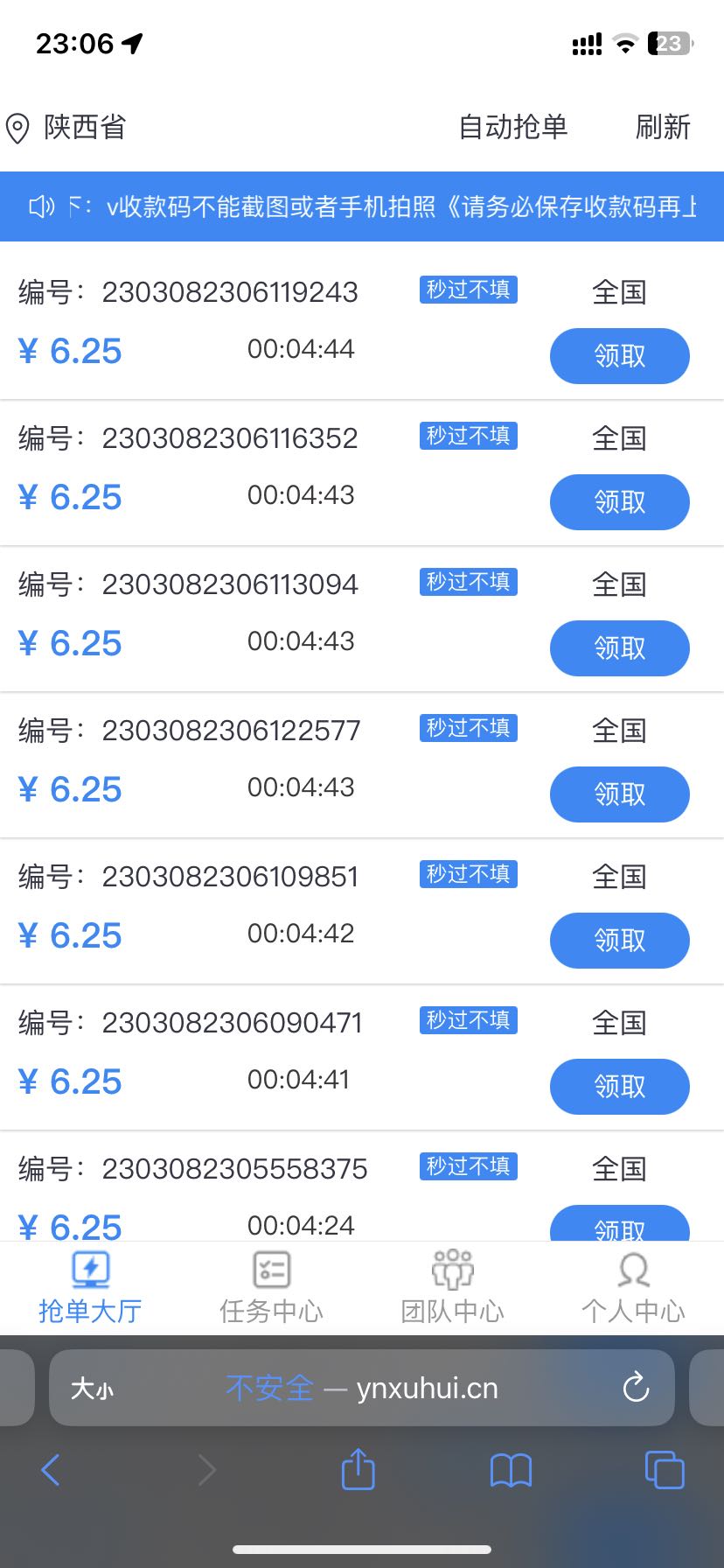
Task: Refresh the list with 刷新
Action: tap(663, 128)
